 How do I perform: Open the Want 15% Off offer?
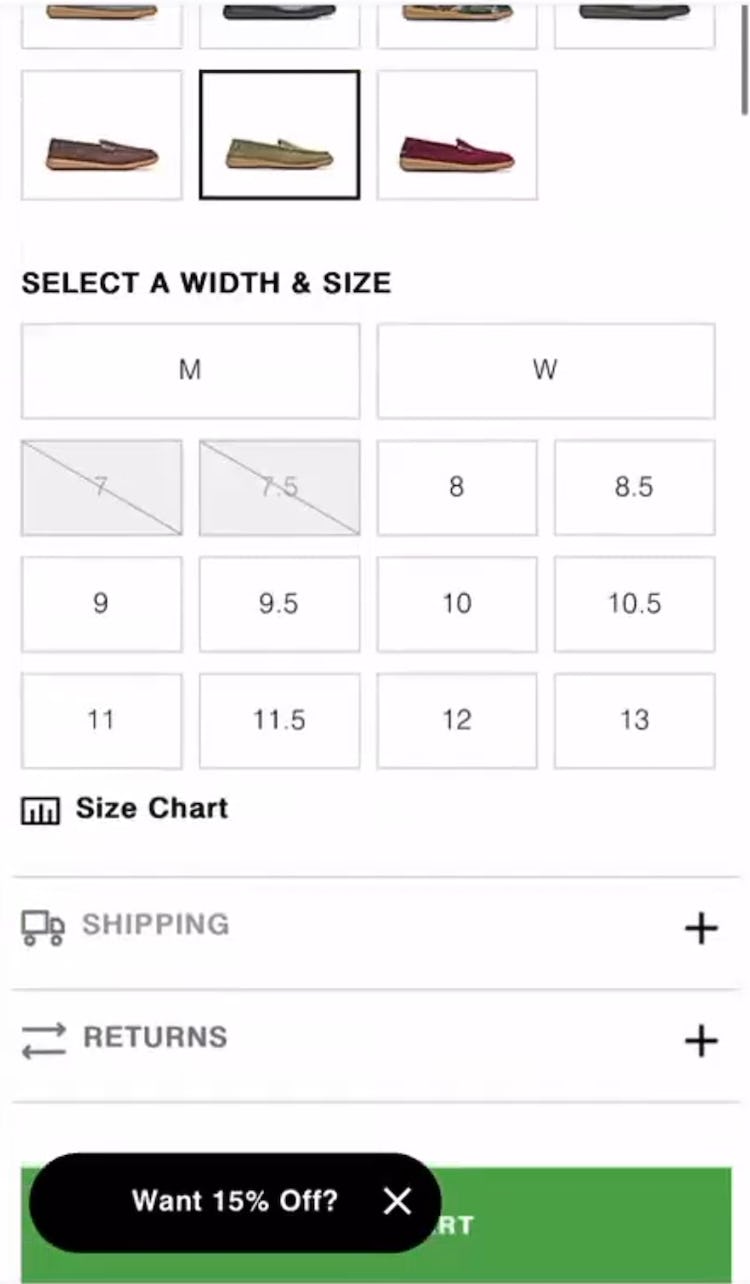coord(234,1201)
